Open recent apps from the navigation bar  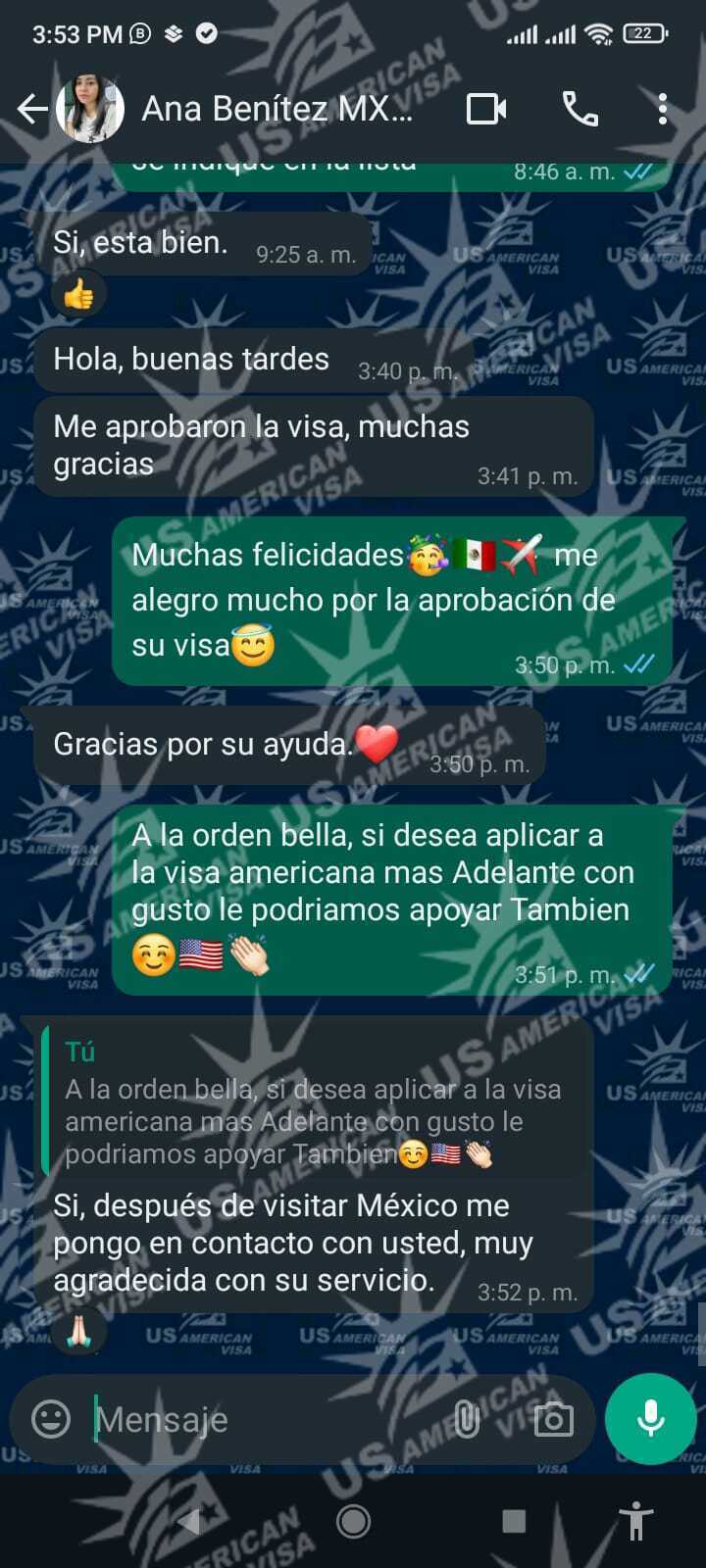(513, 1521)
